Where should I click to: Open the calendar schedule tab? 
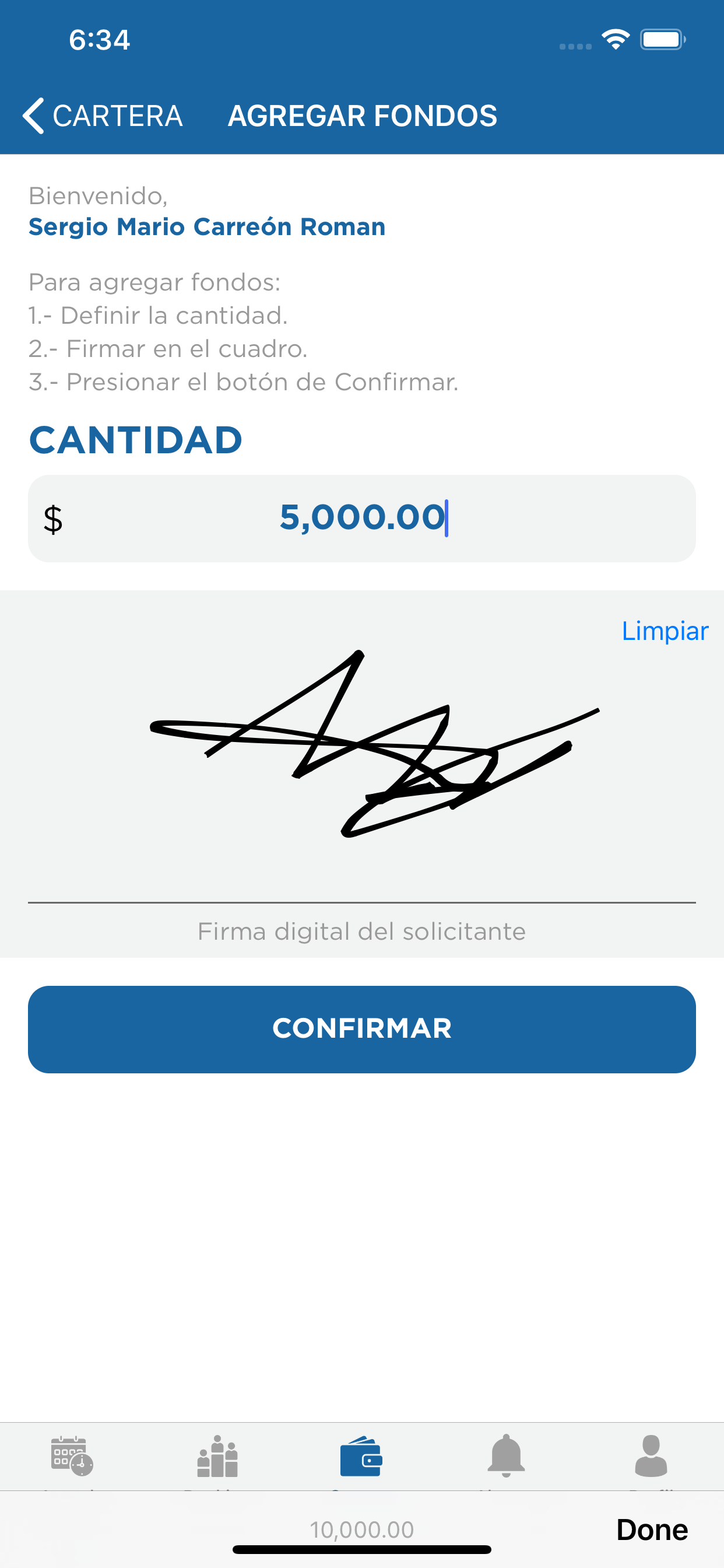(x=72, y=1456)
